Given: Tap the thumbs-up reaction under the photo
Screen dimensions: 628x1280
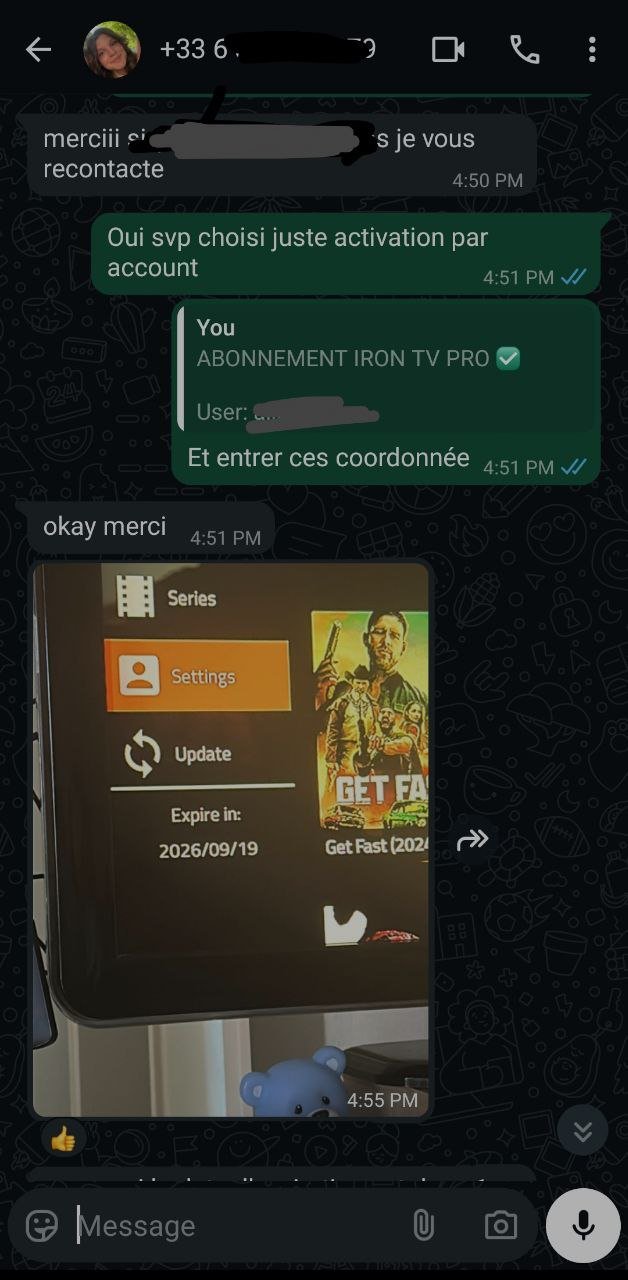Looking at the screenshot, I should click(x=63, y=1138).
